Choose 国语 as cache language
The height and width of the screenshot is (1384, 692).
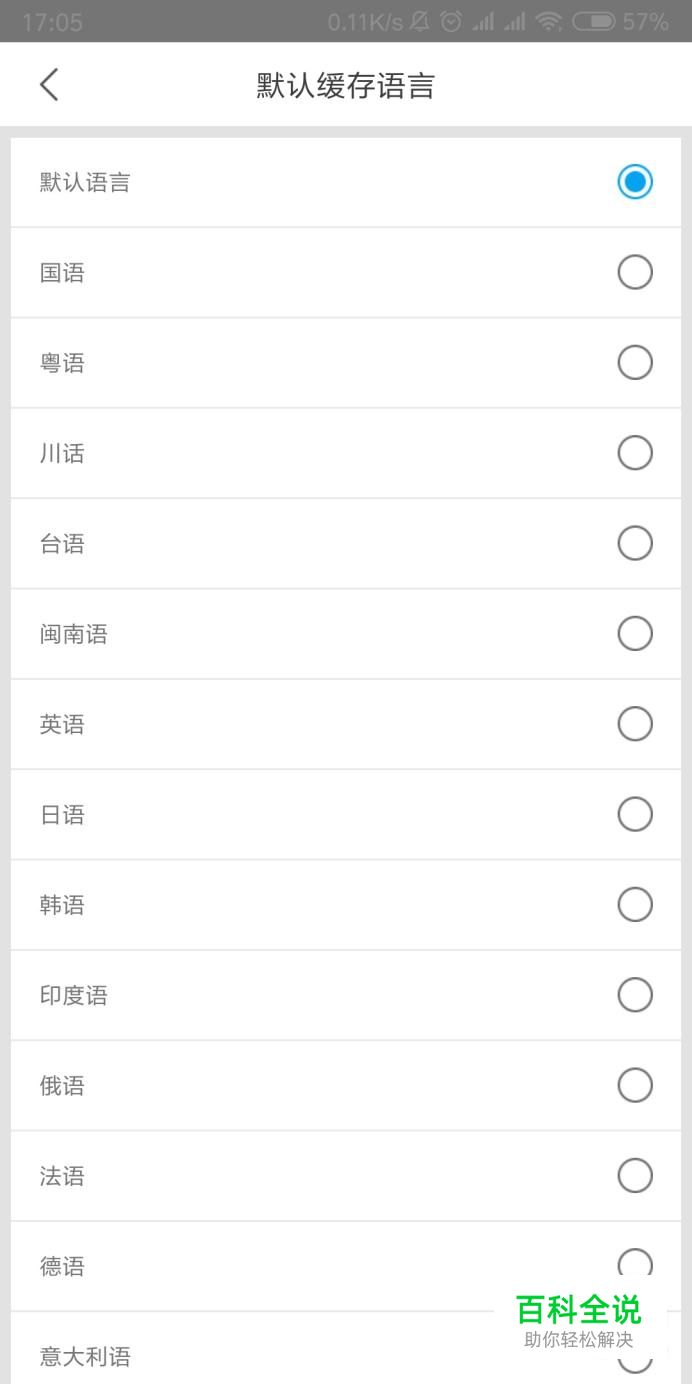pyautogui.click(x=346, y=272)
